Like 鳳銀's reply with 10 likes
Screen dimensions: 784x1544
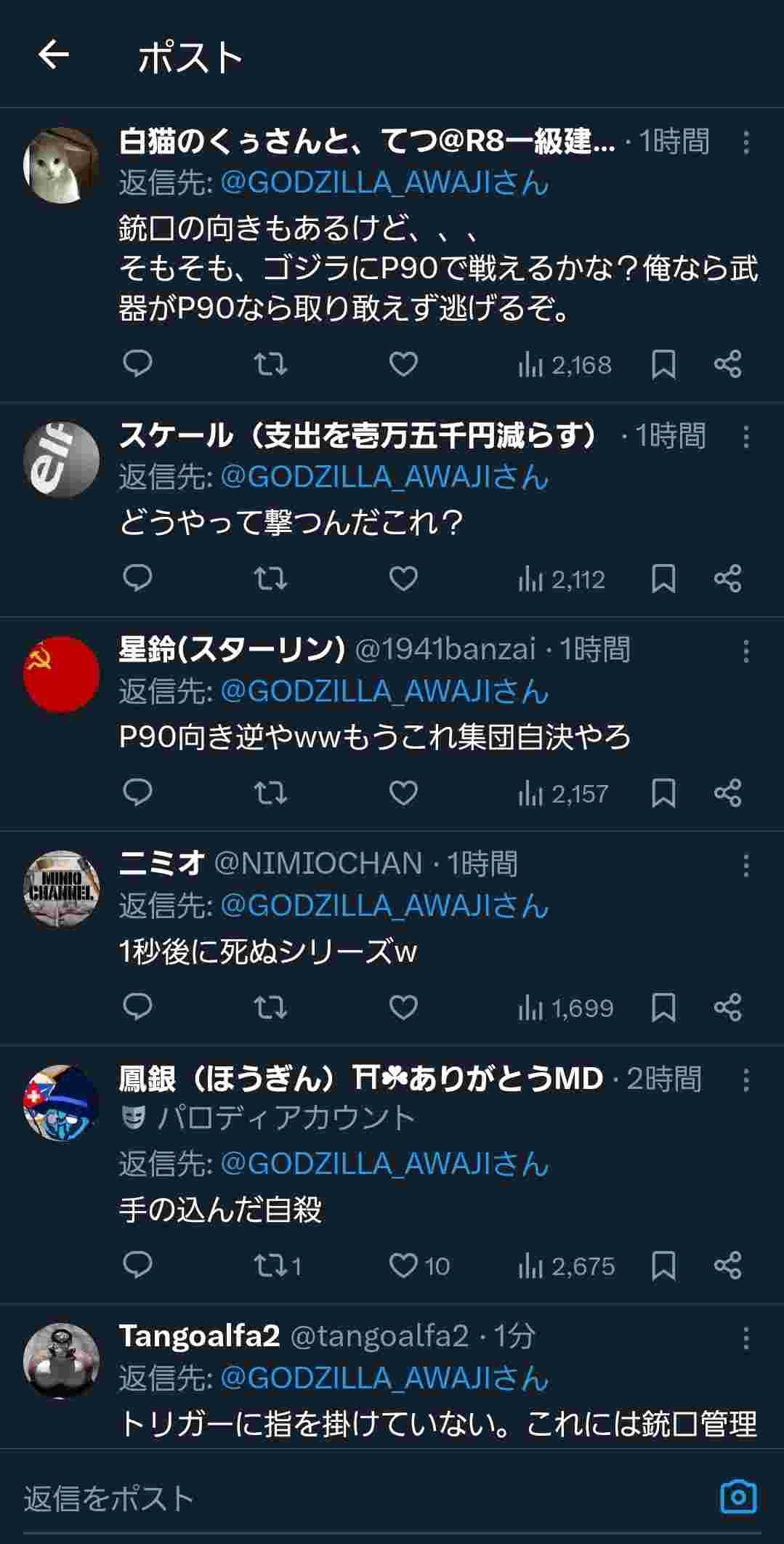click(403, 1266)
